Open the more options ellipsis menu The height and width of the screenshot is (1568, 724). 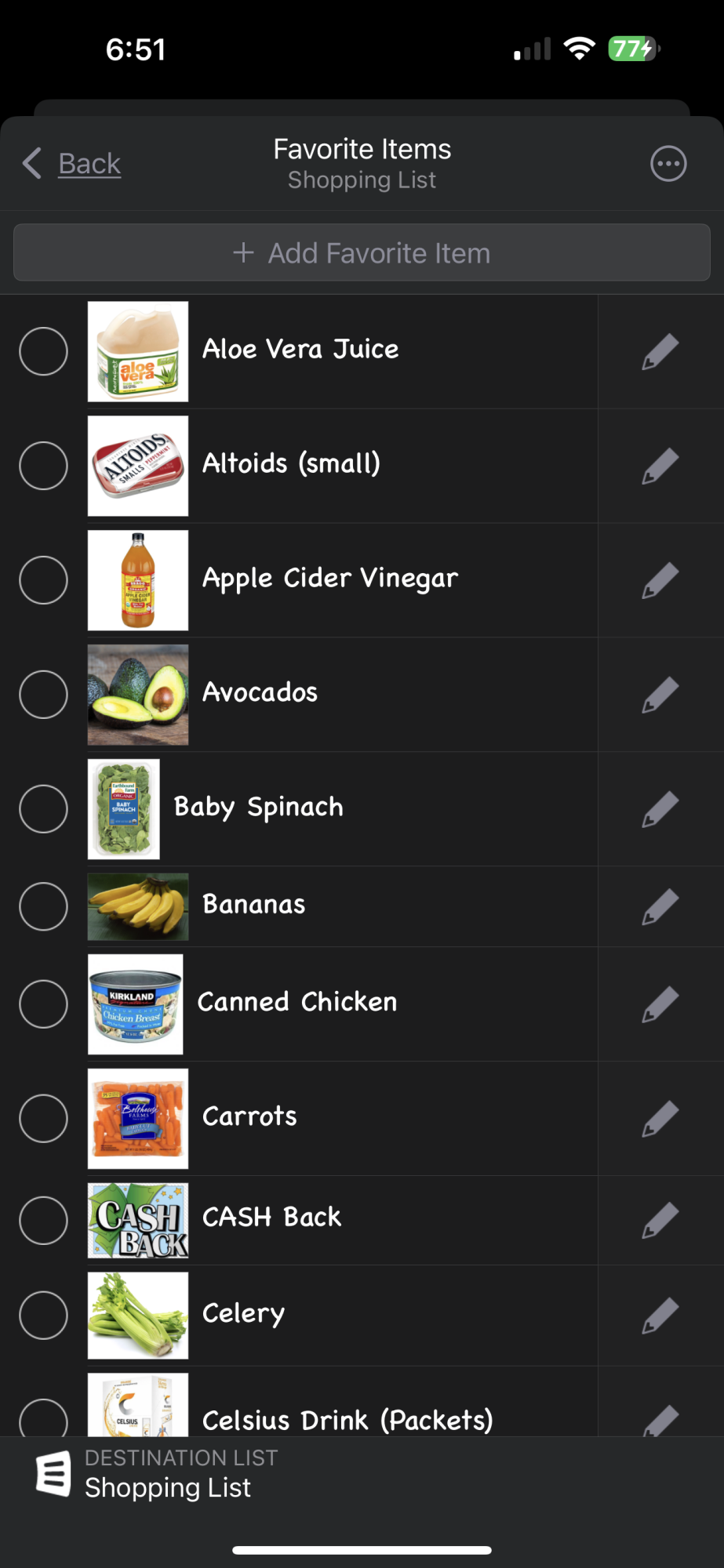(x=668, y=164)
